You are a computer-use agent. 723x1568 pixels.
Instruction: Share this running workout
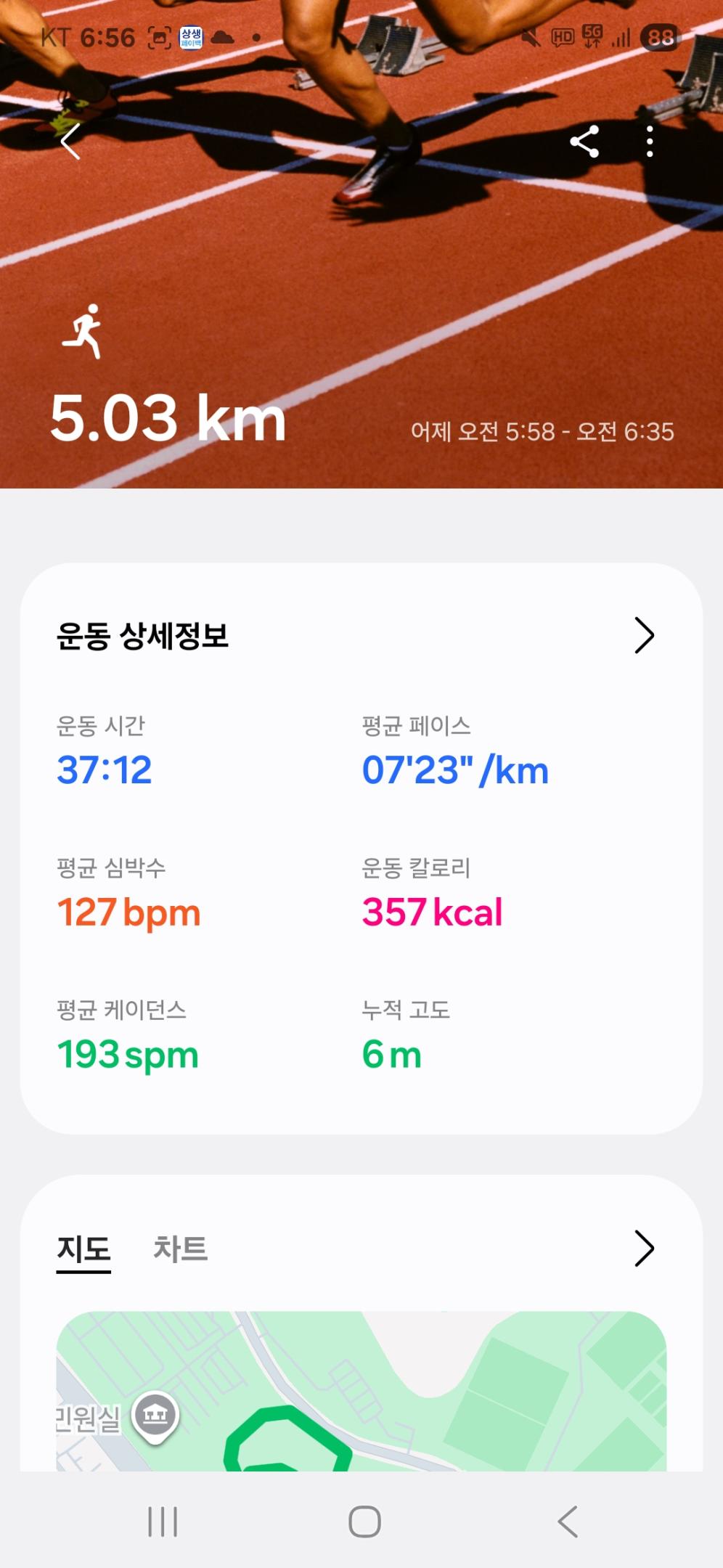[x=584, y=141]
